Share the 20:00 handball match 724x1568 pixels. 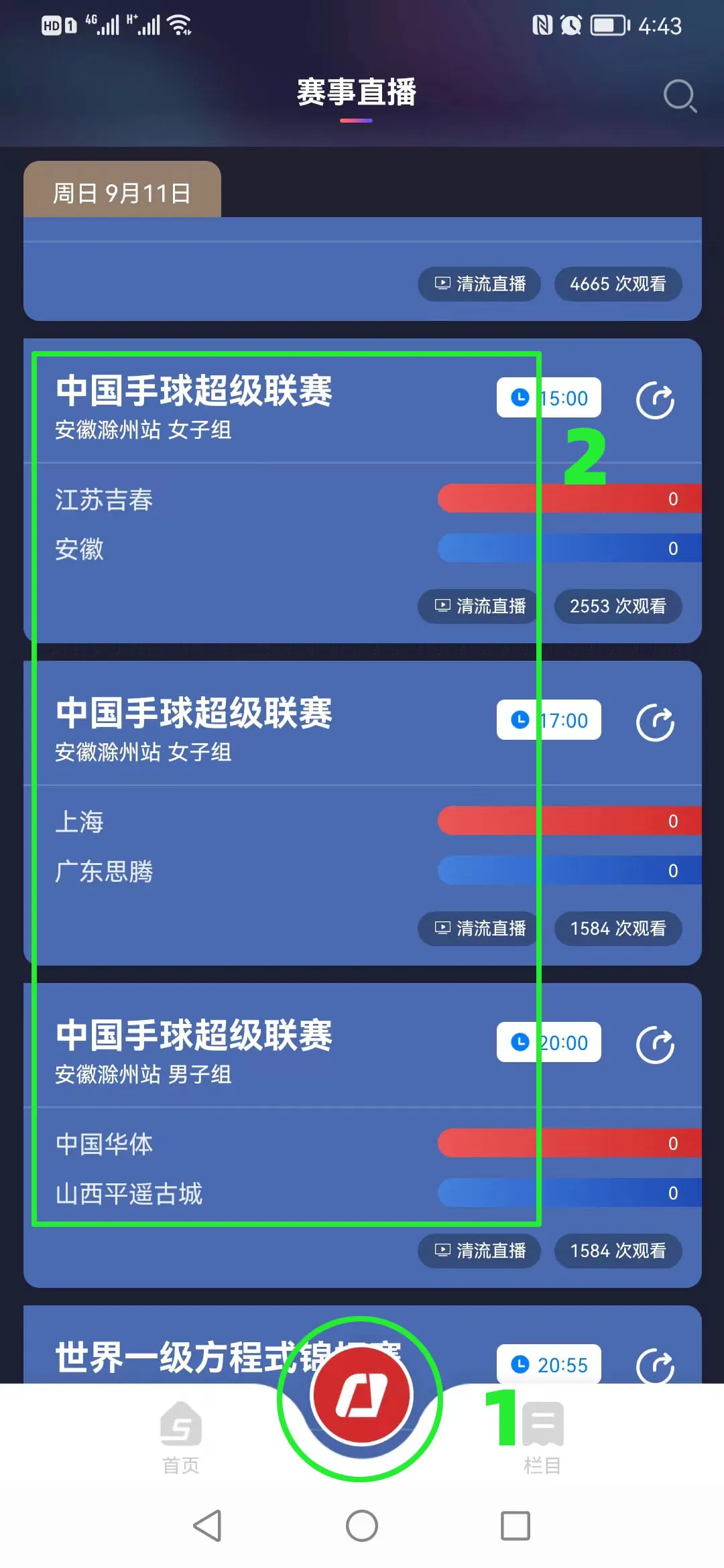(655, 1045)
